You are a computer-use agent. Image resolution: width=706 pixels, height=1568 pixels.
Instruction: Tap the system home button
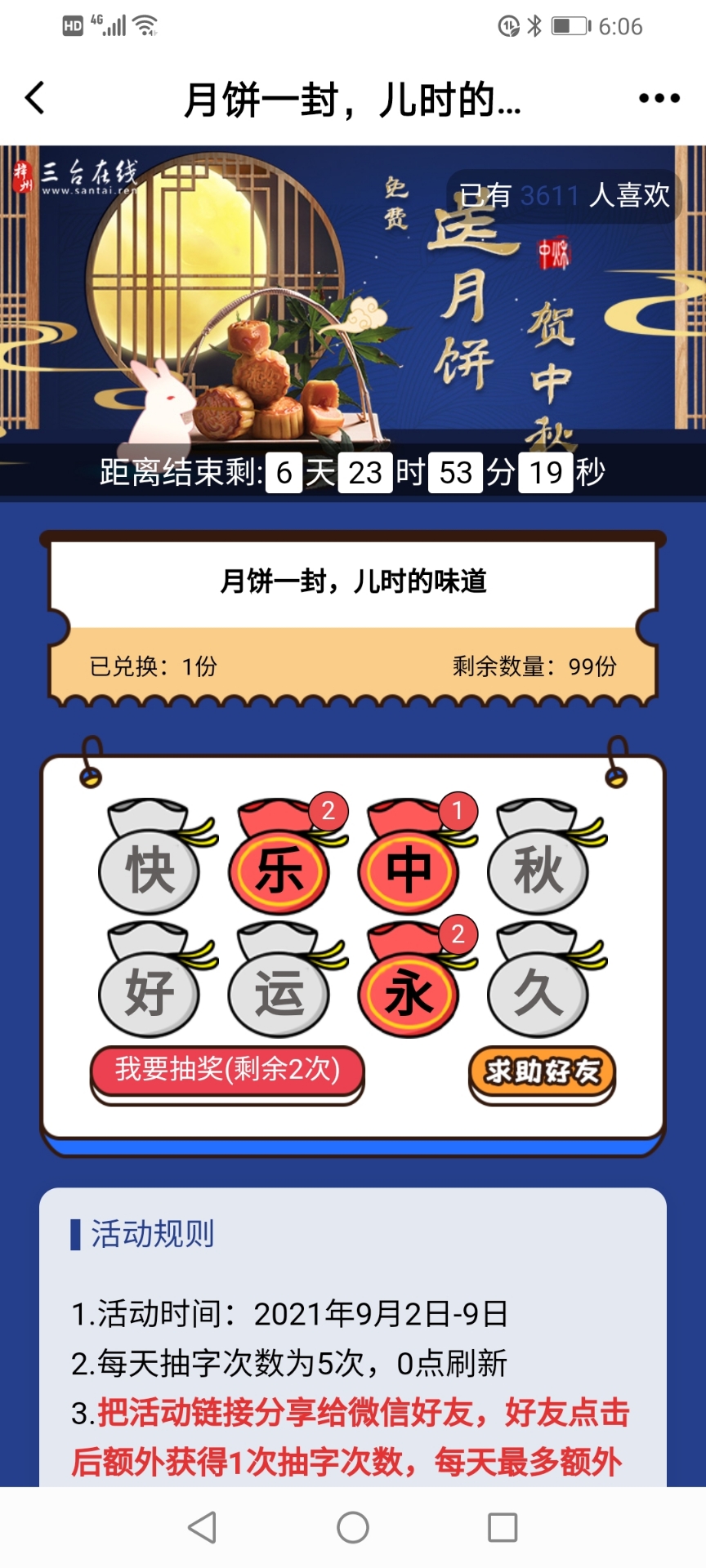pyautogui.click(x=353, y=1527)
